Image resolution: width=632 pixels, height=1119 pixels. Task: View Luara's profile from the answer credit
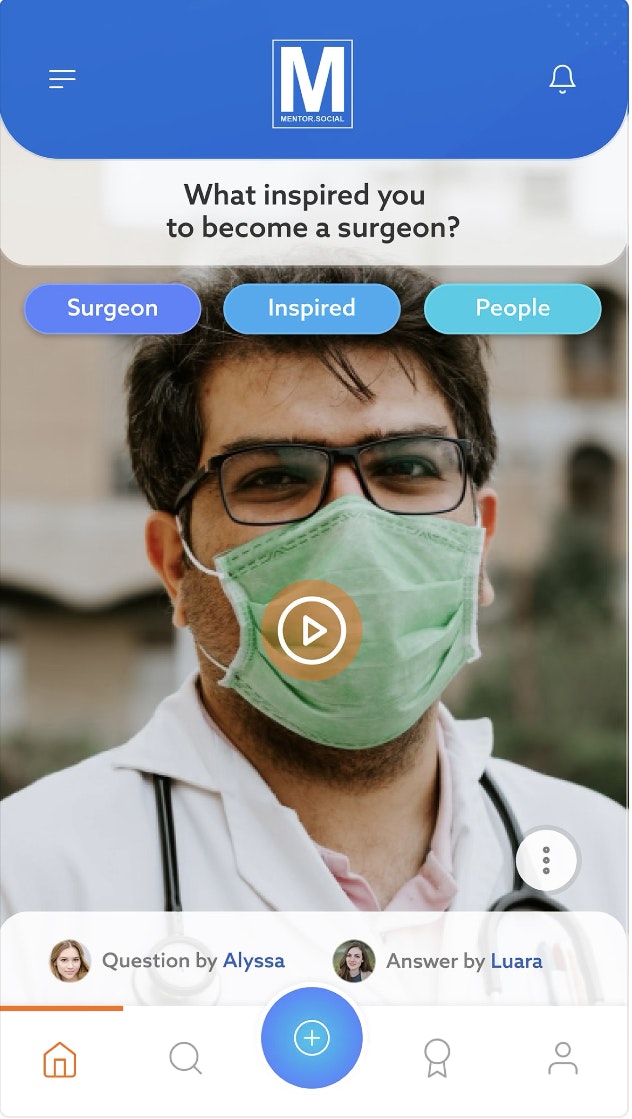[516, 961]
